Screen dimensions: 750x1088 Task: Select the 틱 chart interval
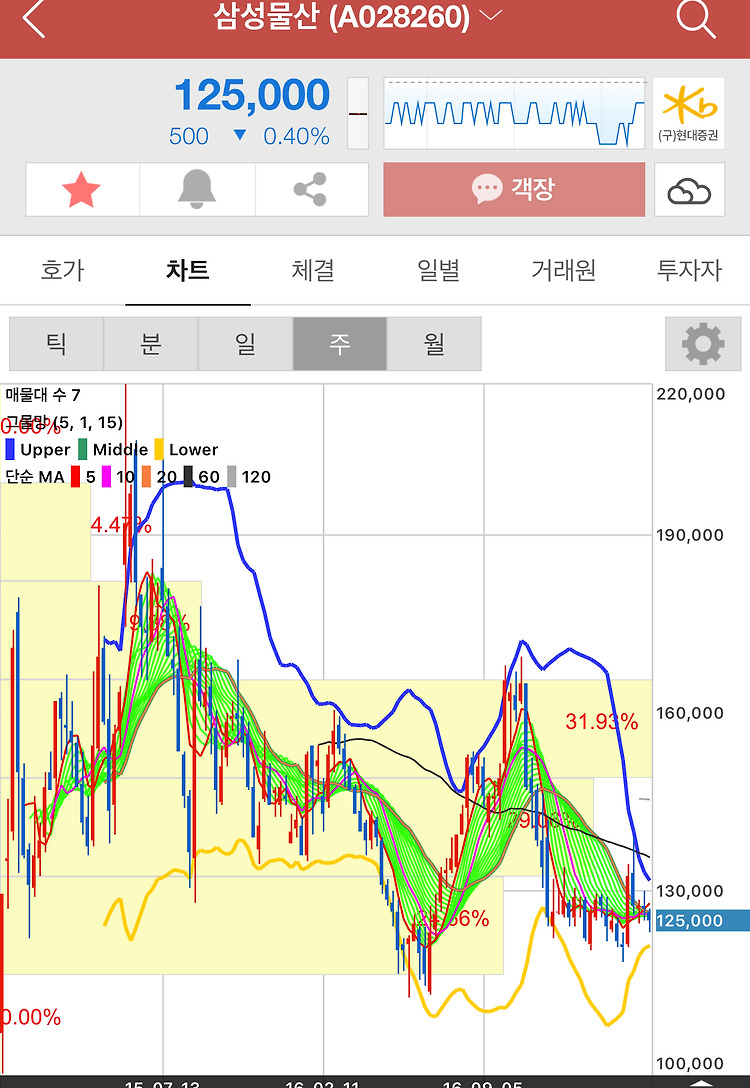56,344
